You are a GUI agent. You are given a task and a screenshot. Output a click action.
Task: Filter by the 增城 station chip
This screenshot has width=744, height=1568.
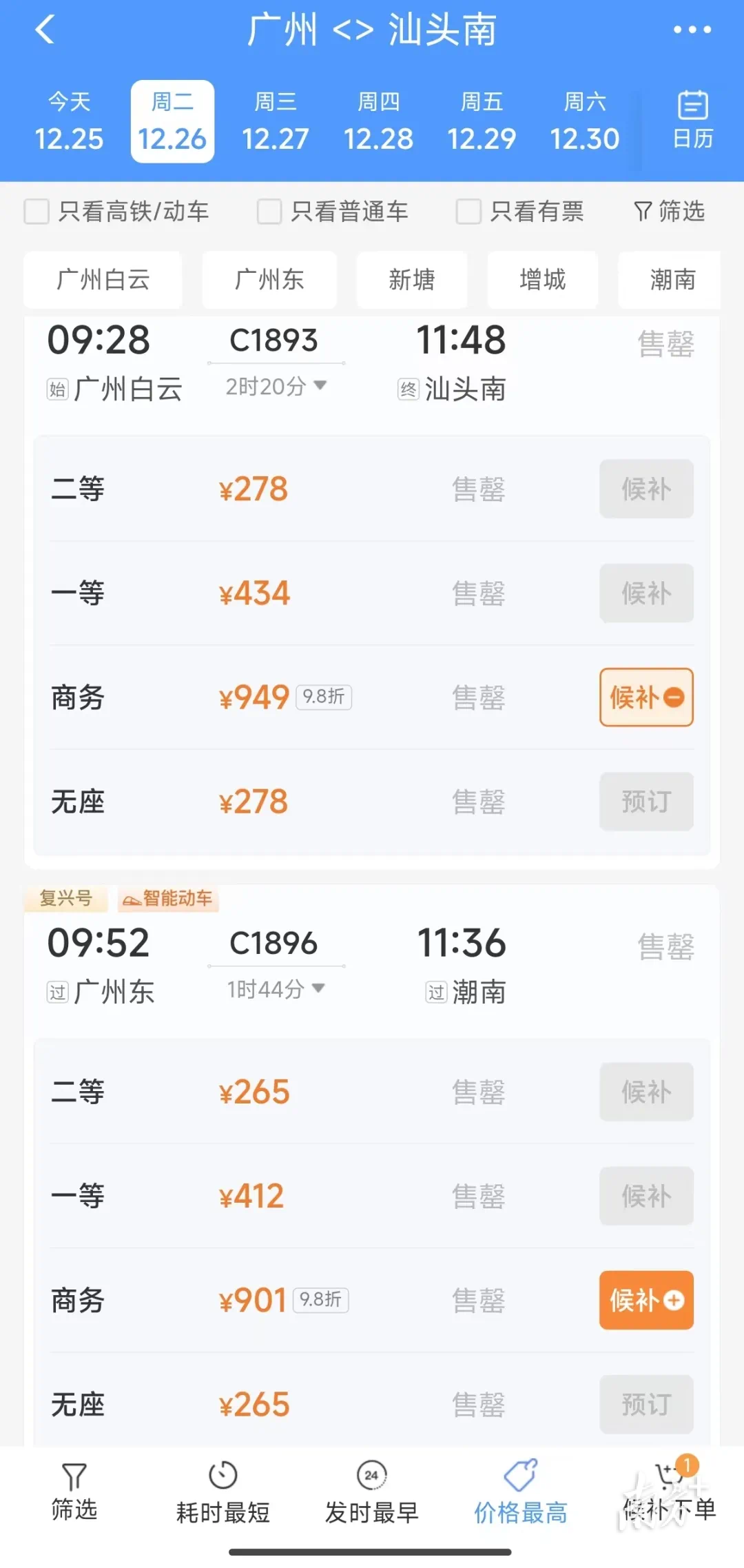tap(543, 280)
